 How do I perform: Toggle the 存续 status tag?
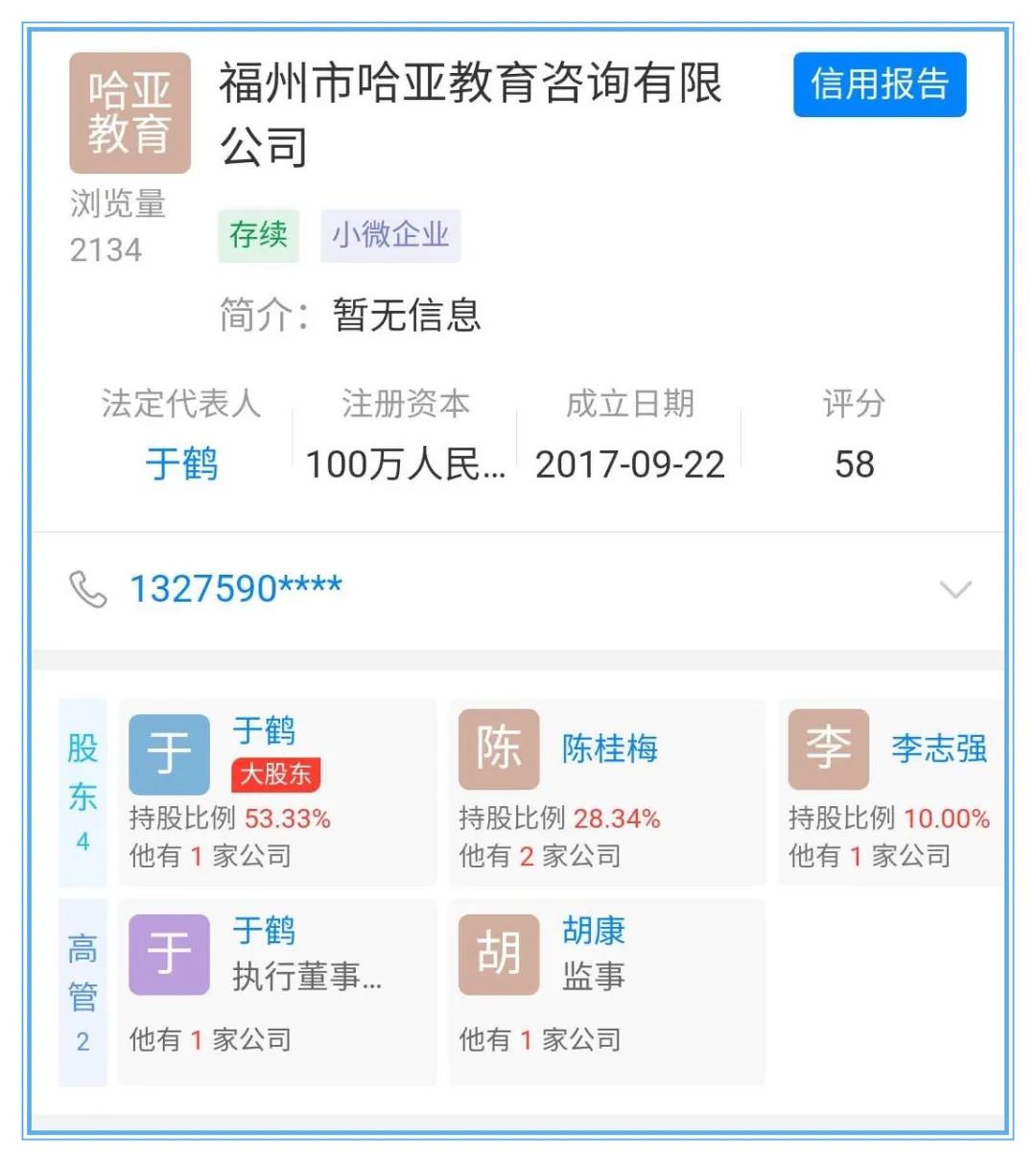(258, 235)
